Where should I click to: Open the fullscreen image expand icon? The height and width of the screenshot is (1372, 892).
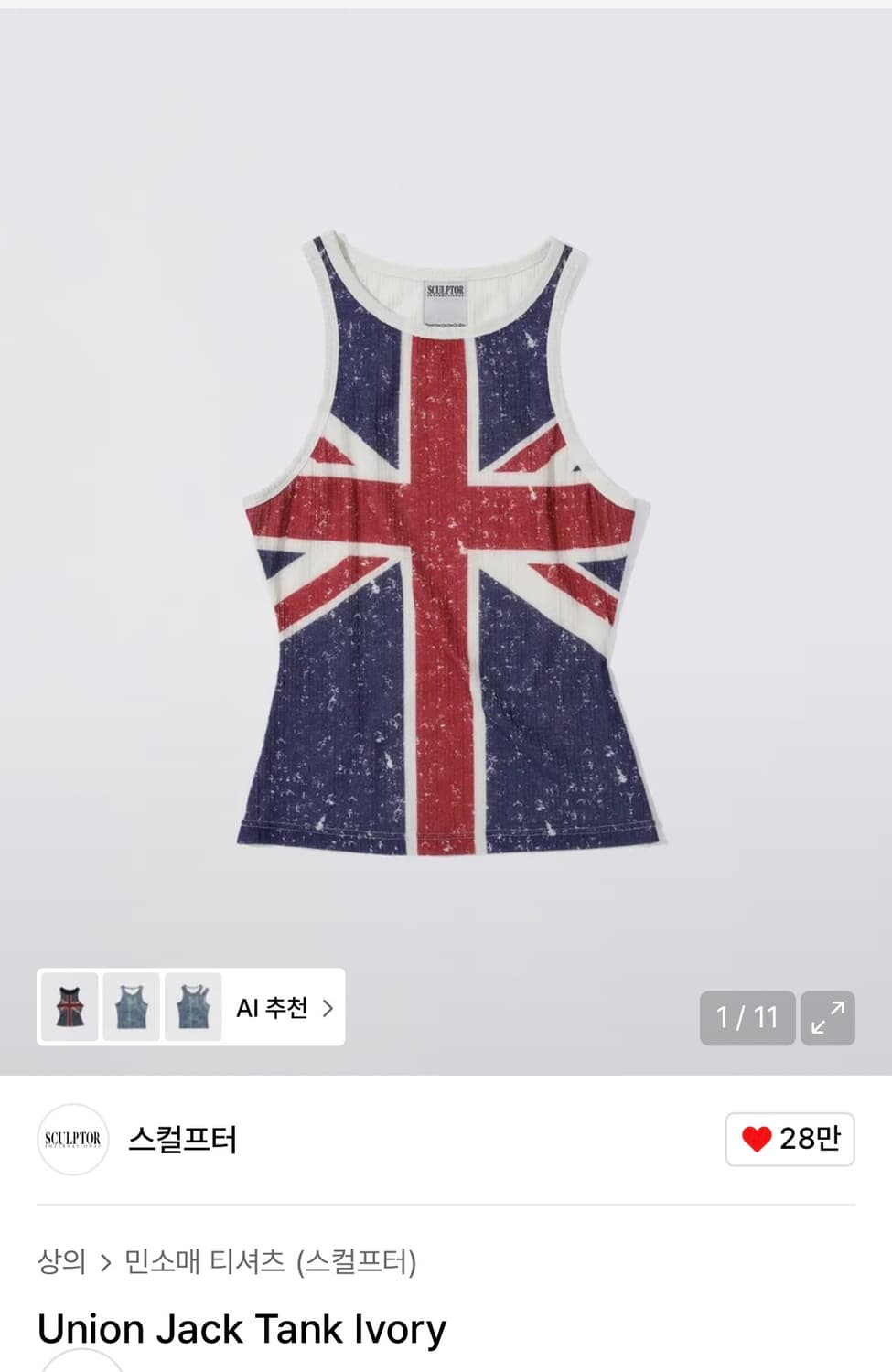pyautogui.click(x=827, y=1017)
